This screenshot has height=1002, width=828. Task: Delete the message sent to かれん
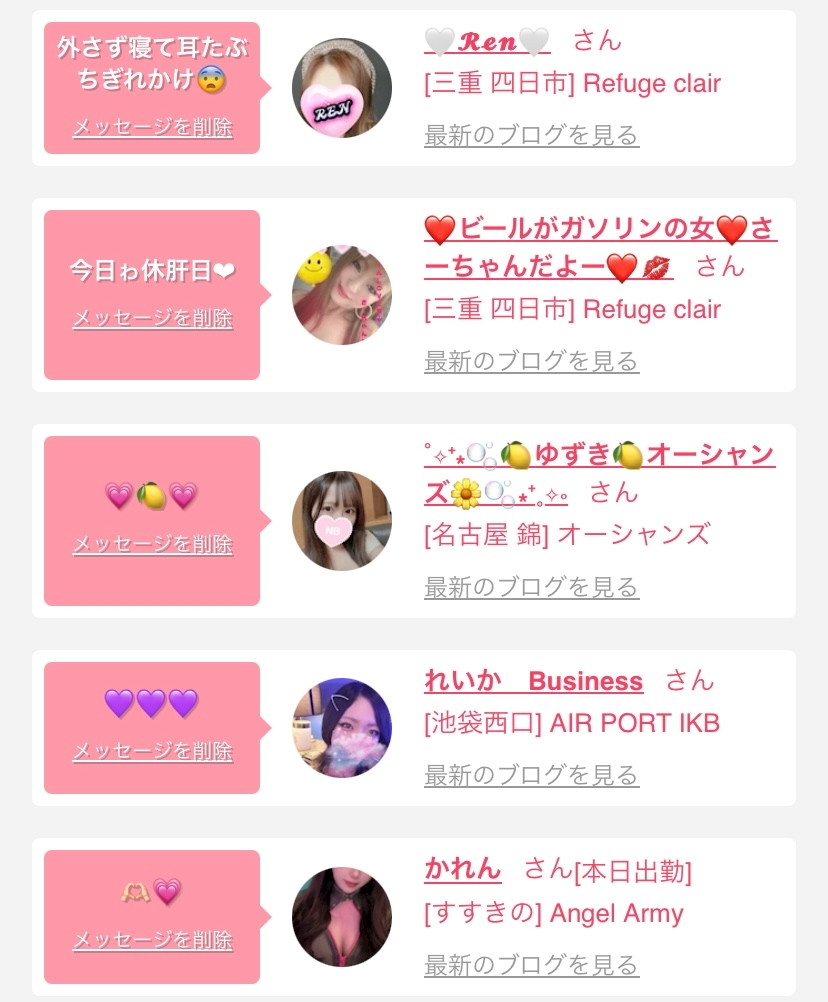[x=152, y=940]
